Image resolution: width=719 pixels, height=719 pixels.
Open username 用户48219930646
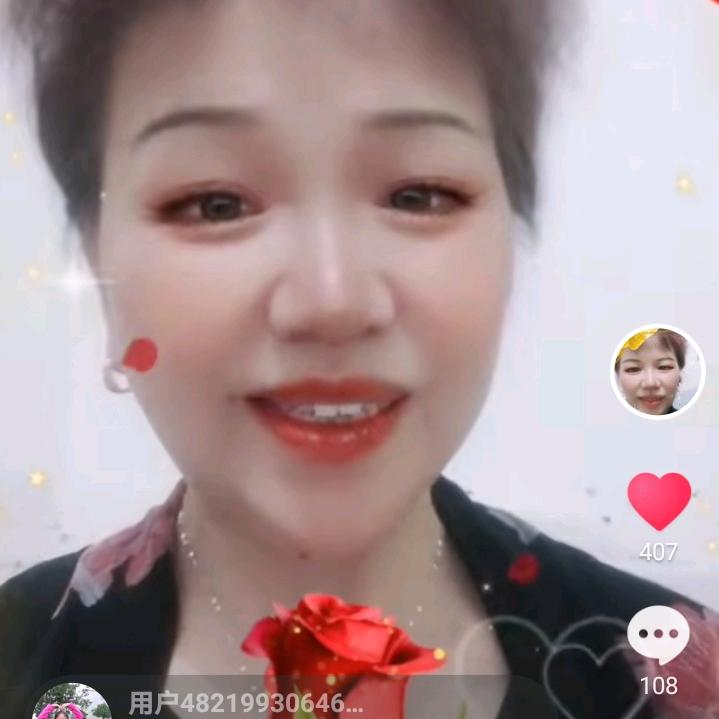click(246, 703)
